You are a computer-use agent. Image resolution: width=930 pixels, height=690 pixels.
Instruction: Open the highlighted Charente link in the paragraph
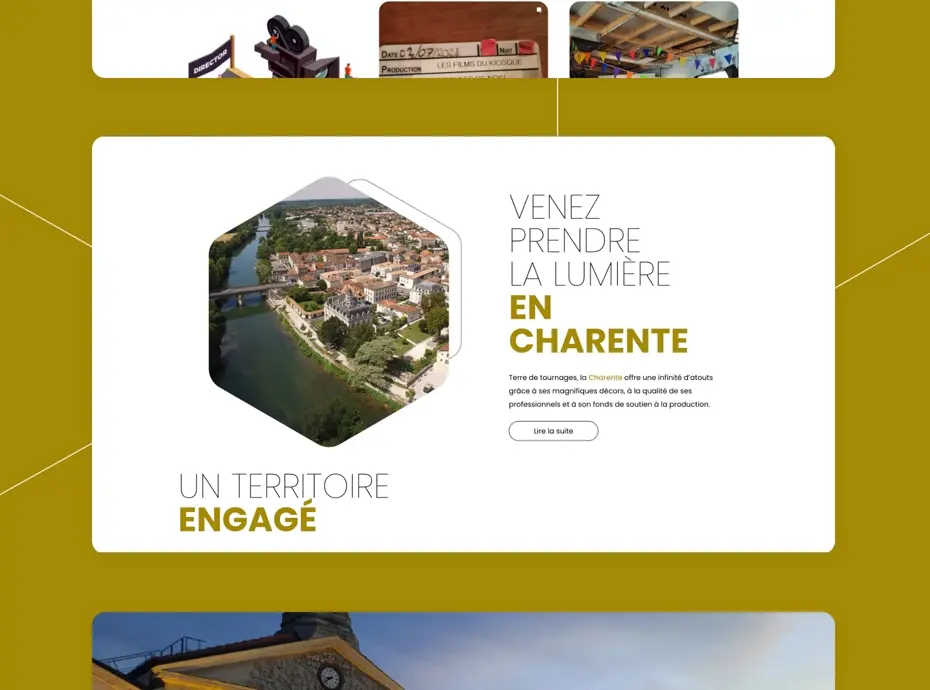click(x=605, y=377)
